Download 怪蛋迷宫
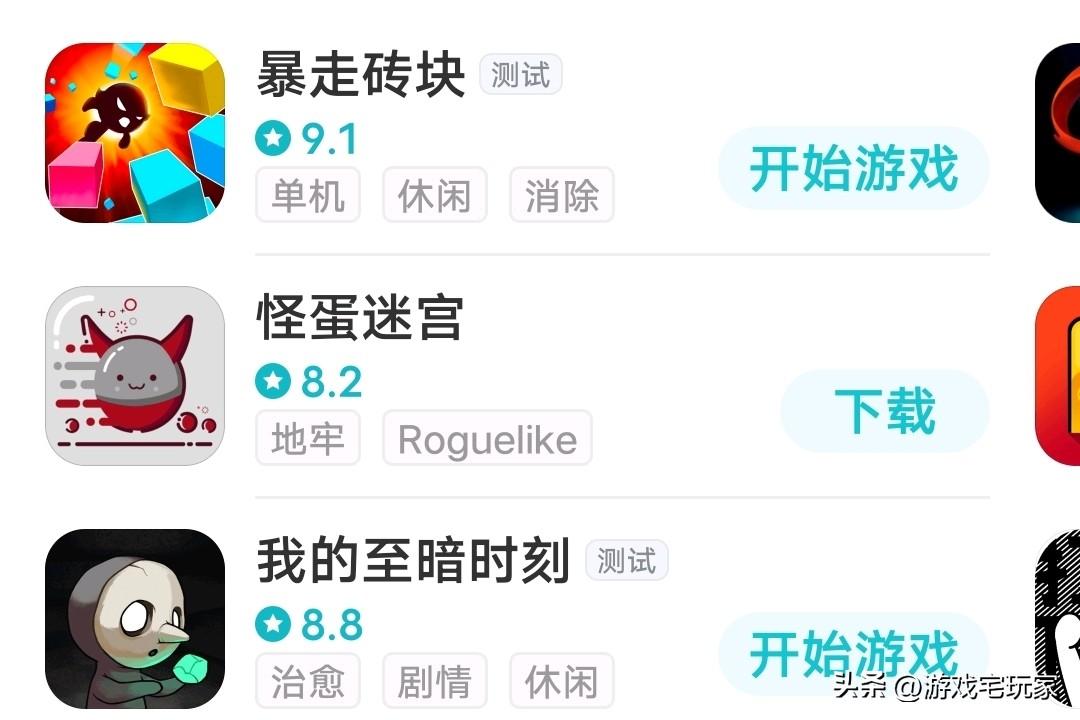 pyautogui.click(x=884, y=411)
